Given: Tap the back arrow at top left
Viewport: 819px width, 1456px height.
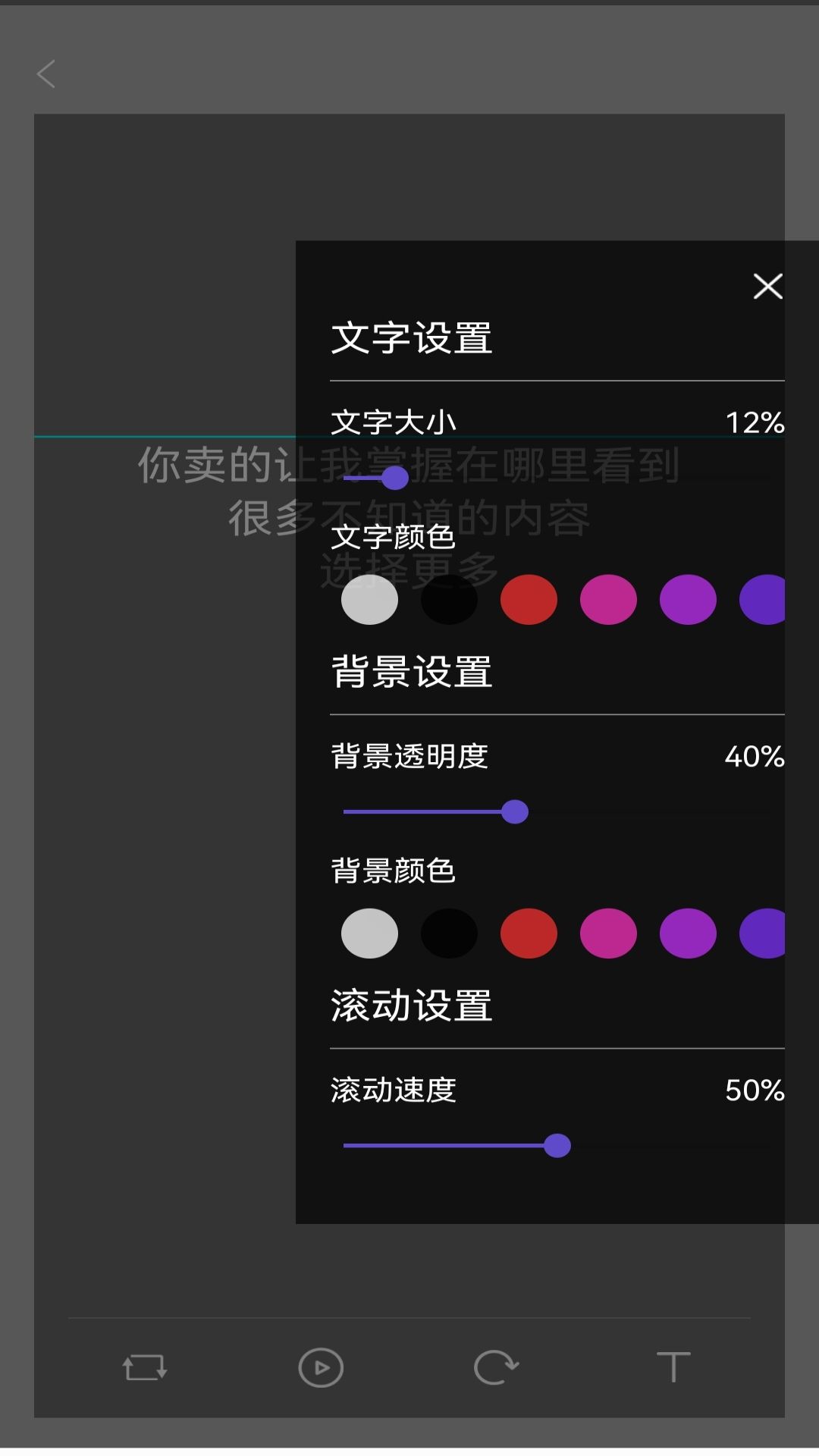Looking at the screenshot, I should (47, 74).
